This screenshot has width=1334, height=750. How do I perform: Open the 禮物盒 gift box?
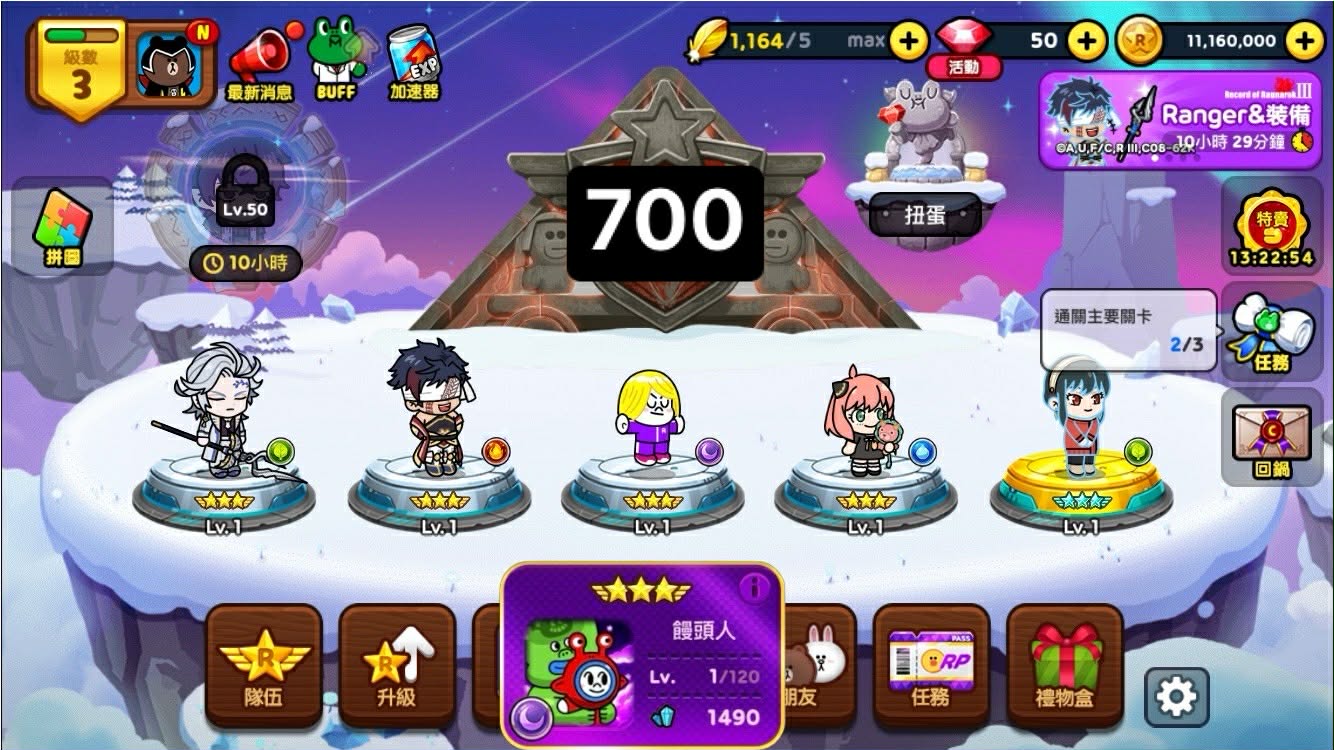(1065, 666)
